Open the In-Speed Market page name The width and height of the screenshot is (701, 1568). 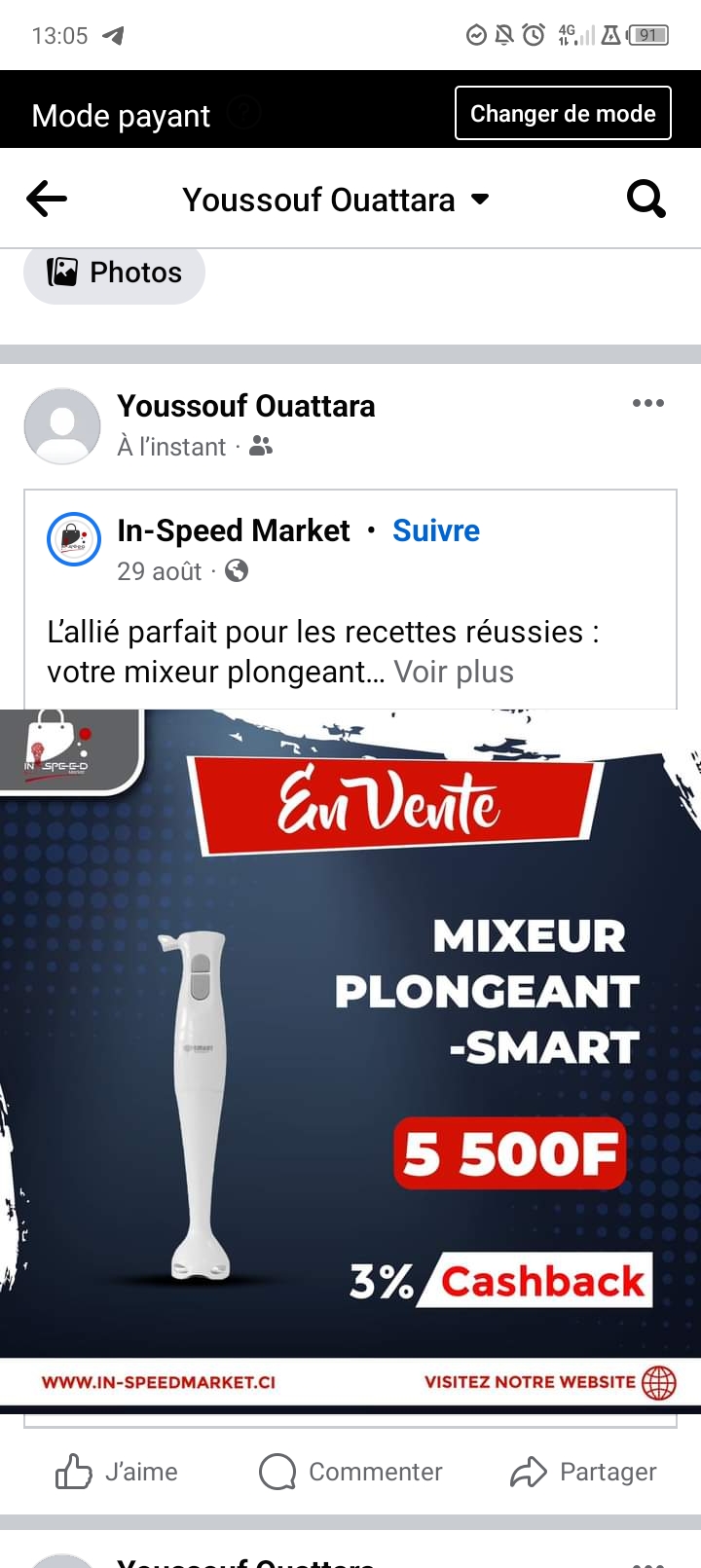(x=233, y=530)
